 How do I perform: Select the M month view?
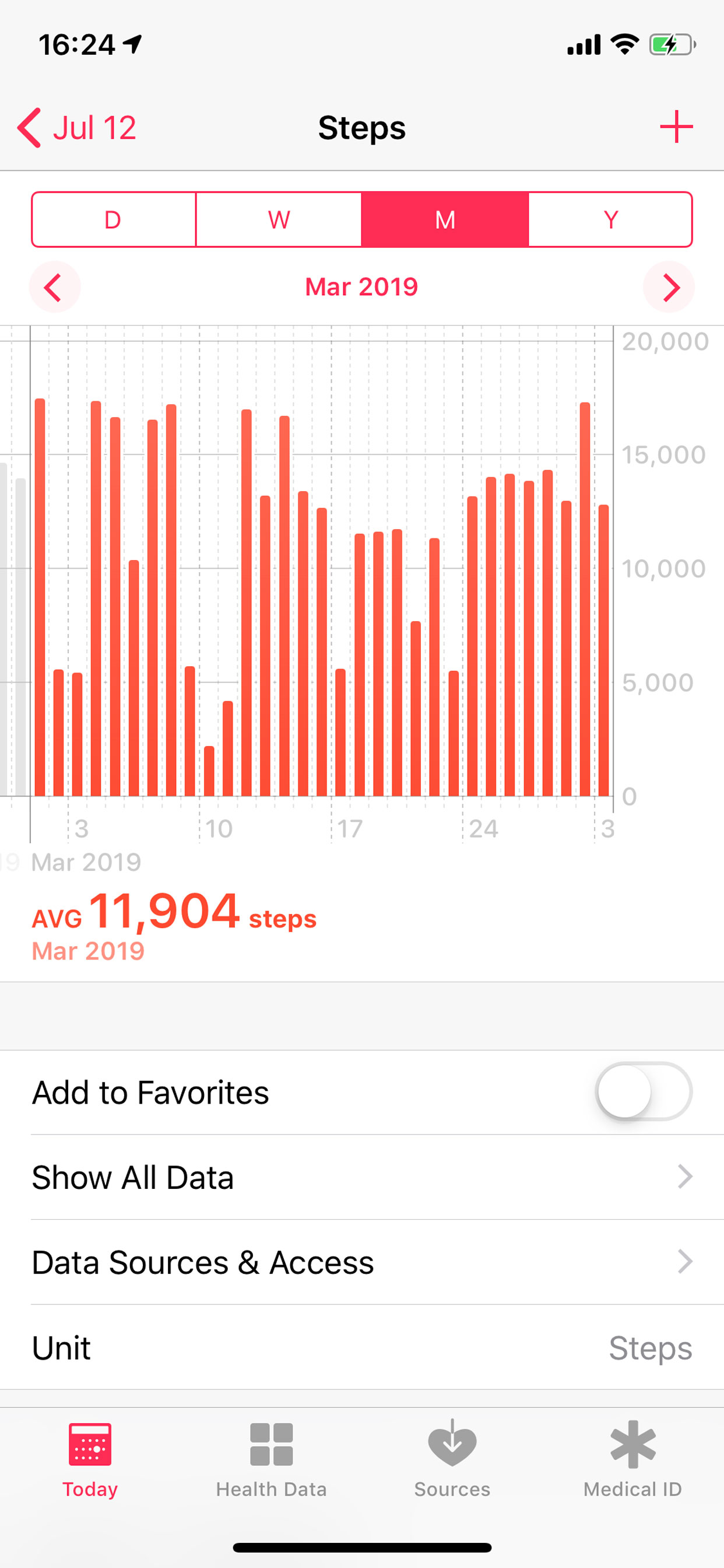pos(445,220)
